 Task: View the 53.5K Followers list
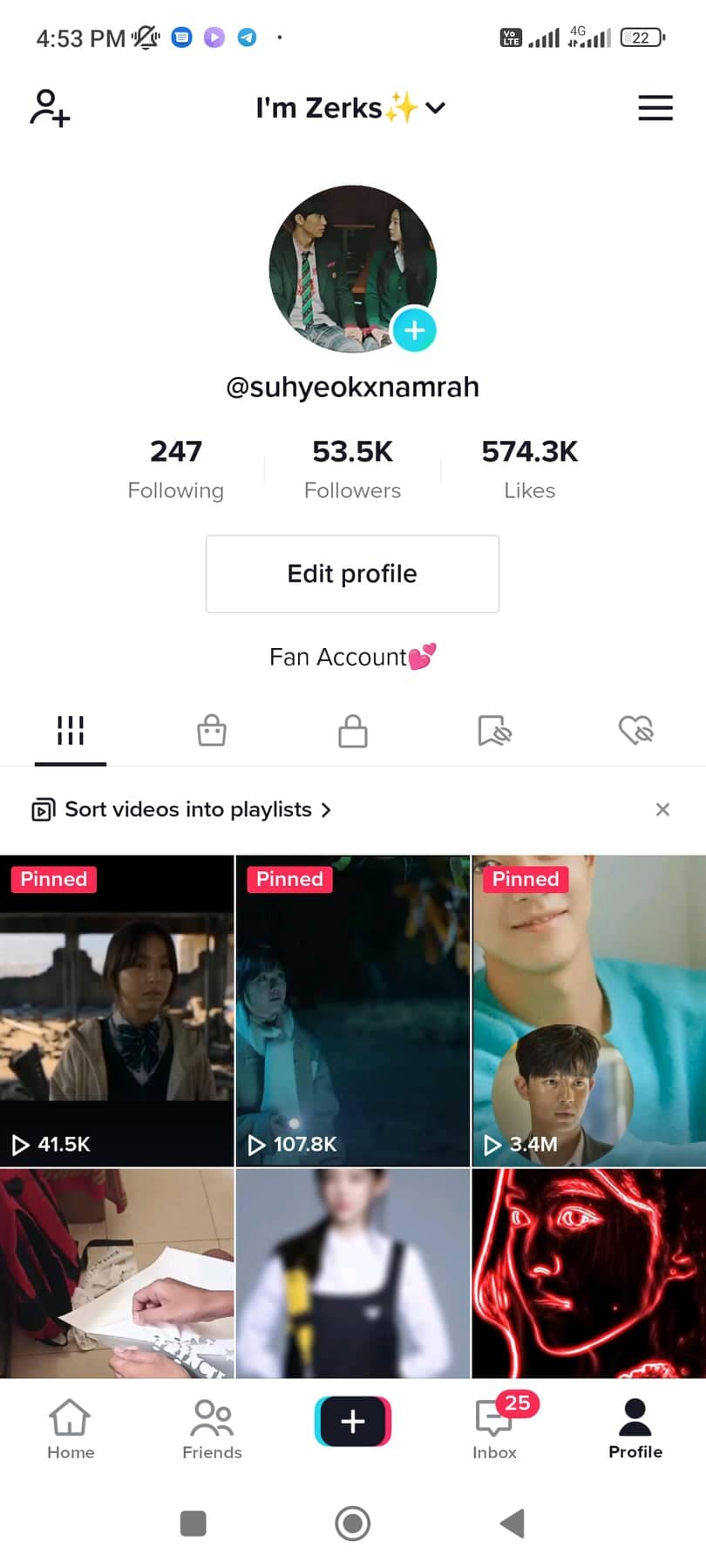[352, 470]
